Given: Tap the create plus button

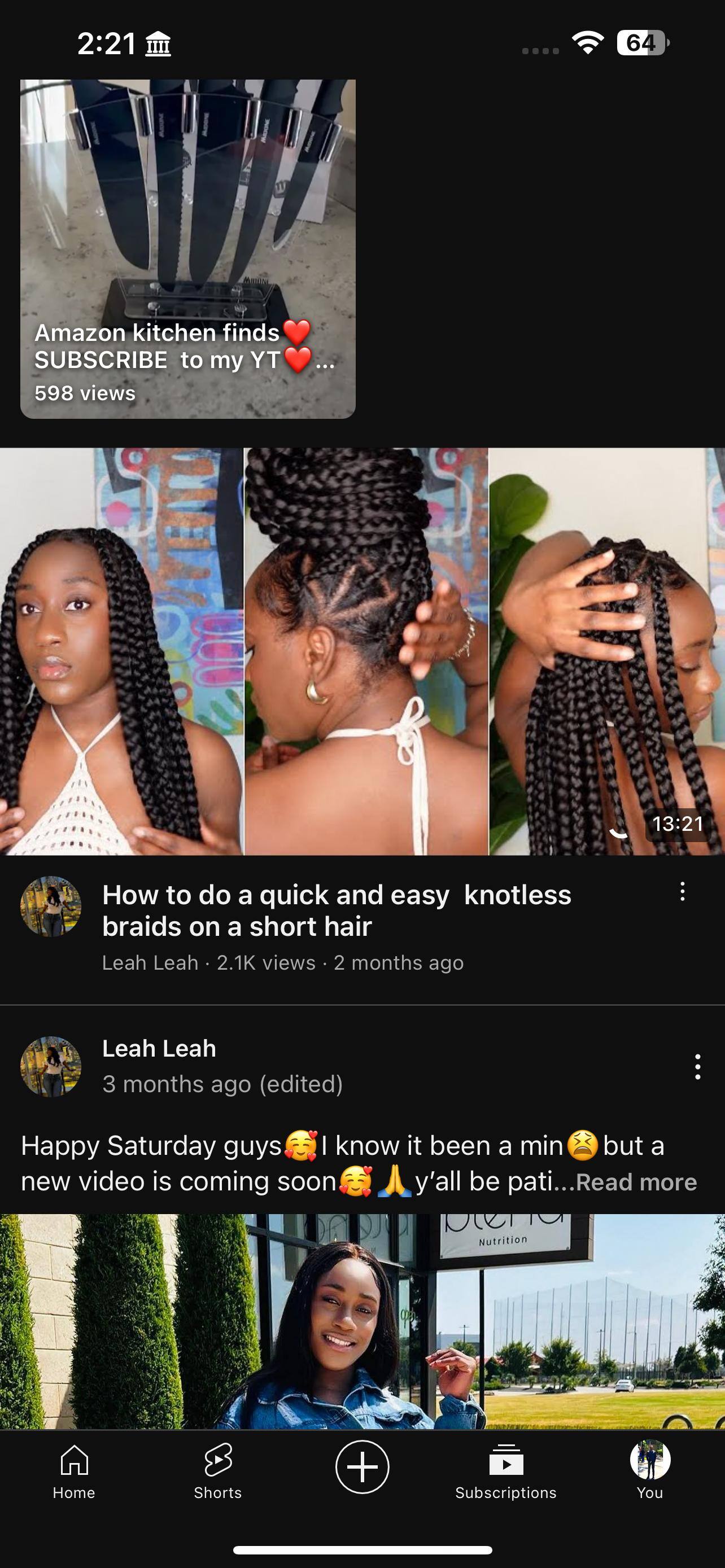Looking at the screenshot, I should (x=362, y=1466).
